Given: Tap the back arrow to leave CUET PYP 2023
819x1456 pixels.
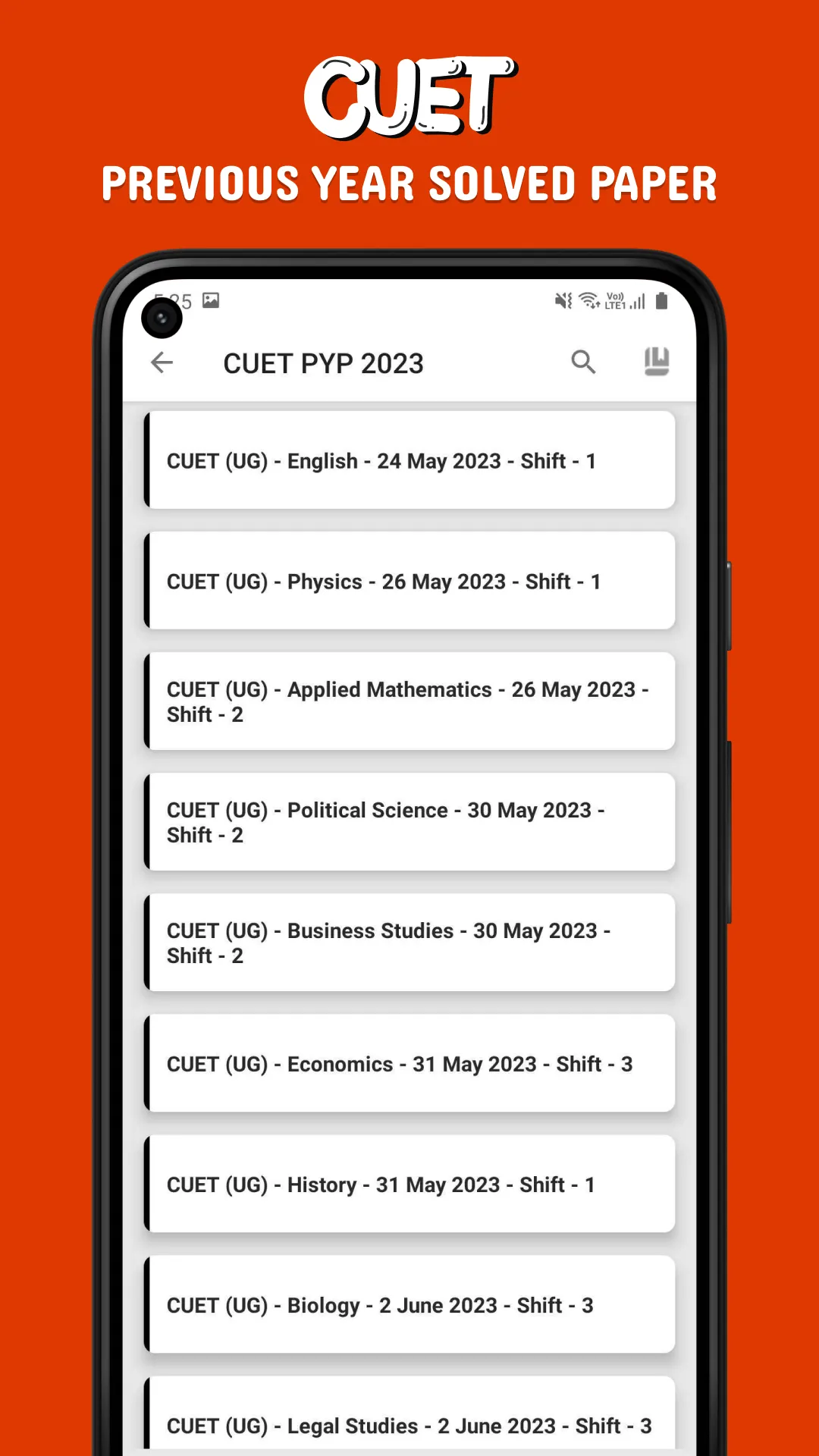Looking at the screenshot, I should 162,362.
